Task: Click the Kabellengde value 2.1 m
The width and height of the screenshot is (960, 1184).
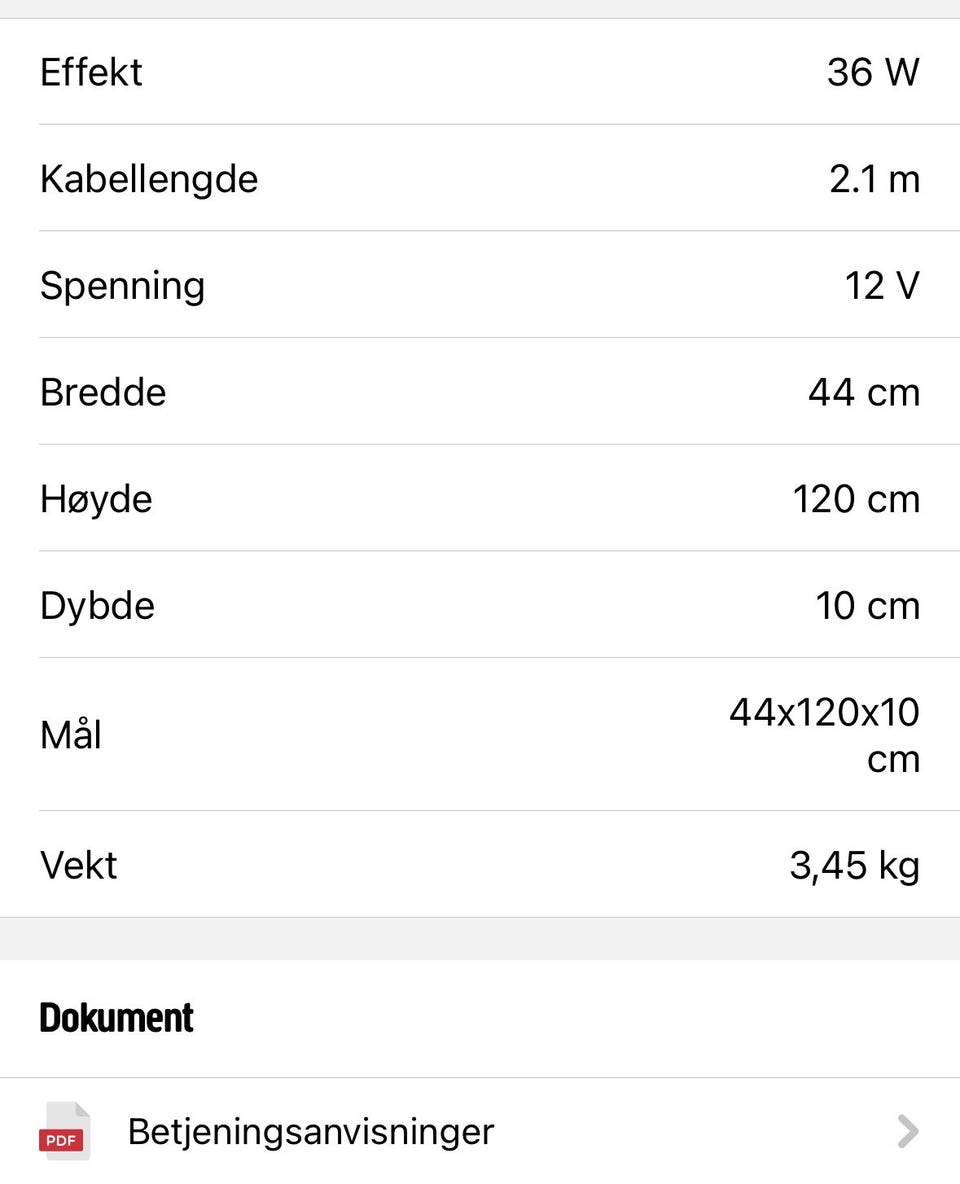Action: click(x=872, y=178)
